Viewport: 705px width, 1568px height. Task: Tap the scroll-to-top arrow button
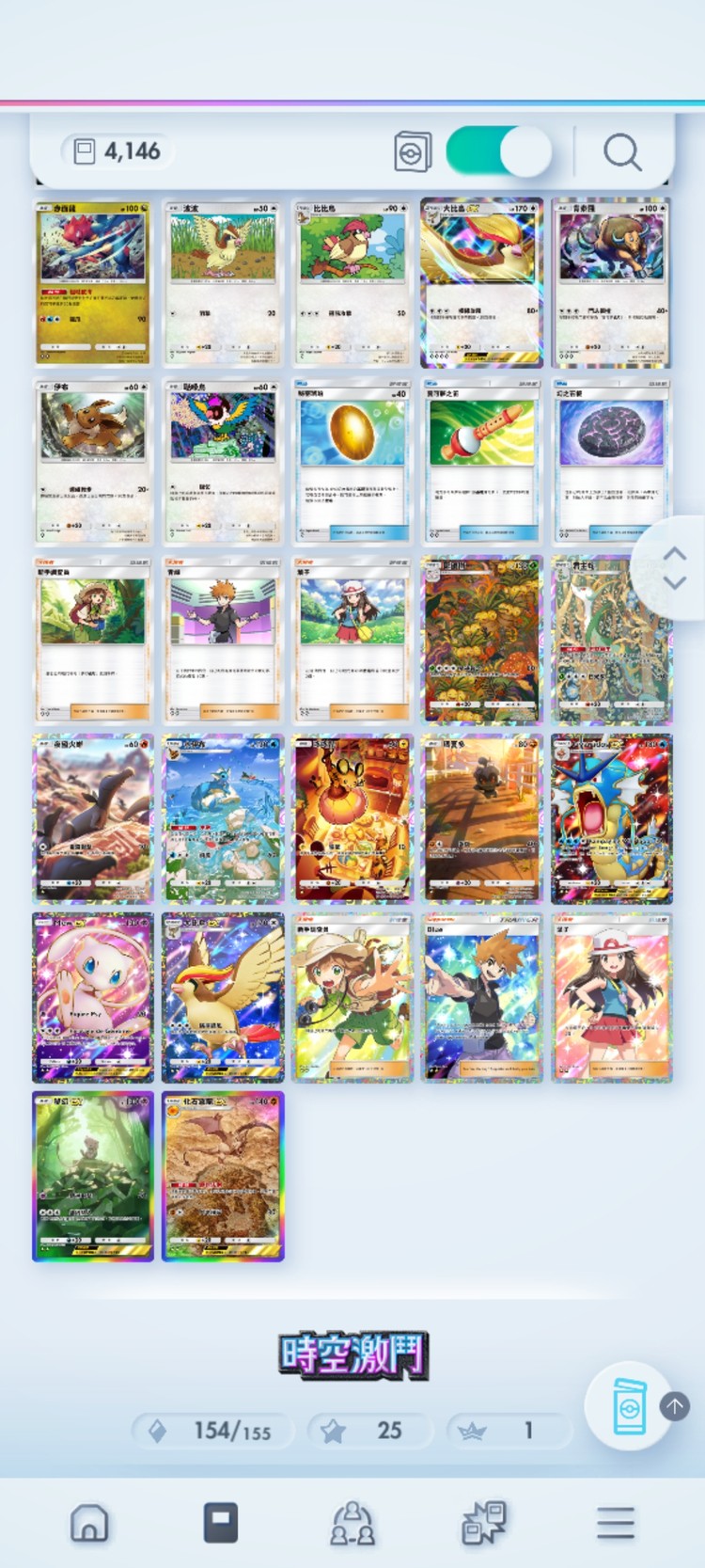674,1406
